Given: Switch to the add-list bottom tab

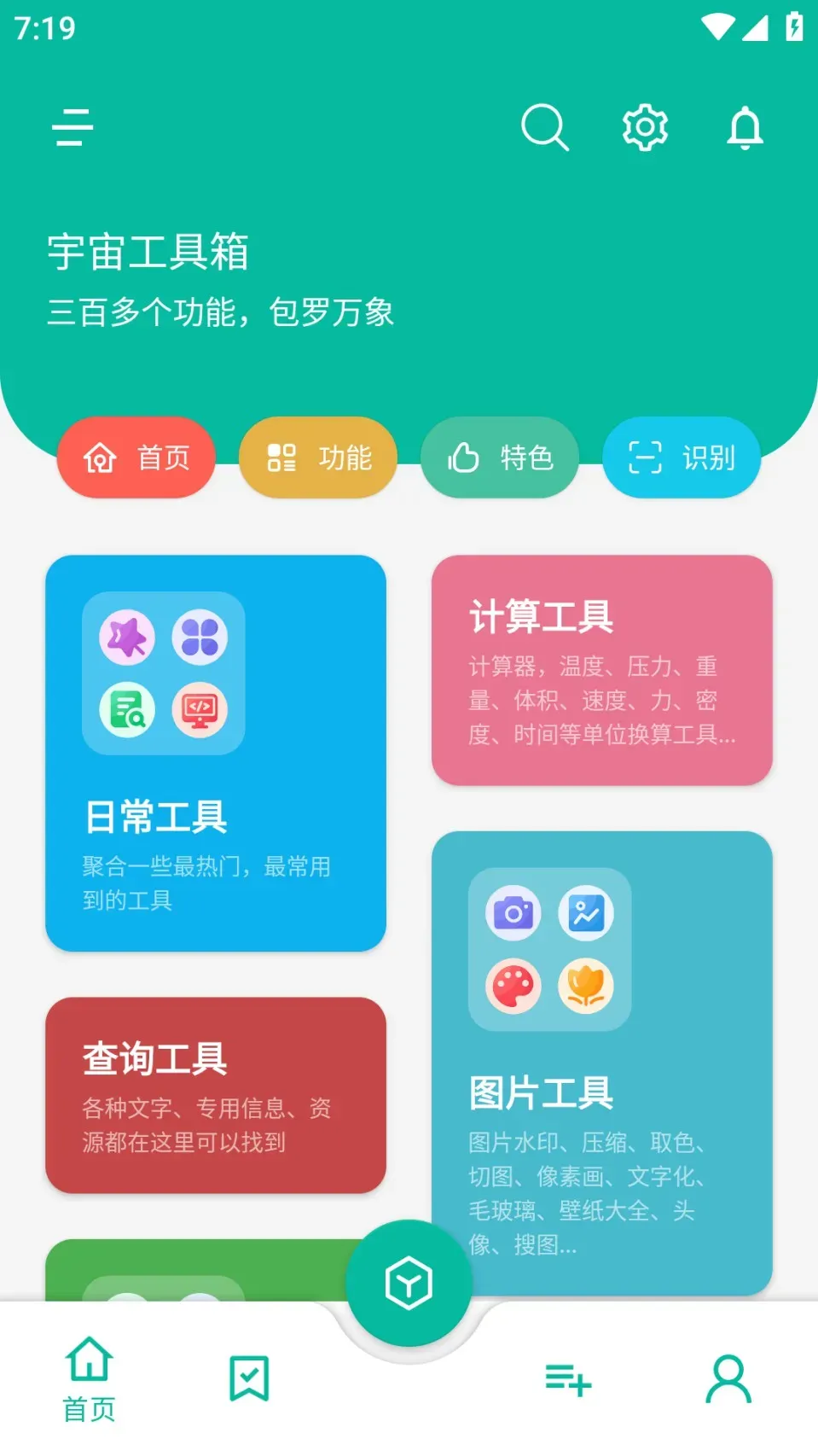Looking at the screenshot, I should click(x=568, y=1379).
